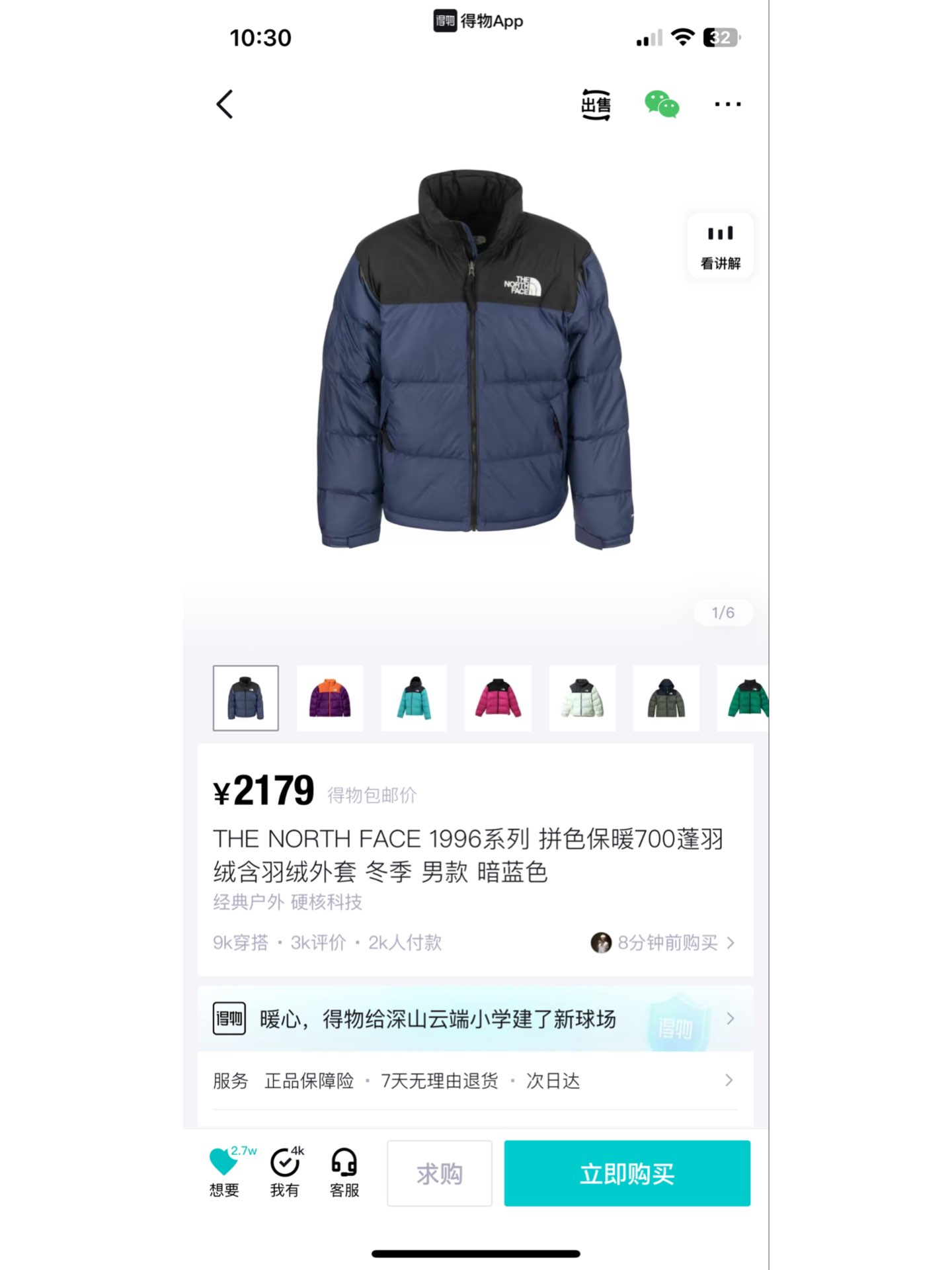Select the pink jacket thumbnail
952x1270 pixels.
click(498, 698)
